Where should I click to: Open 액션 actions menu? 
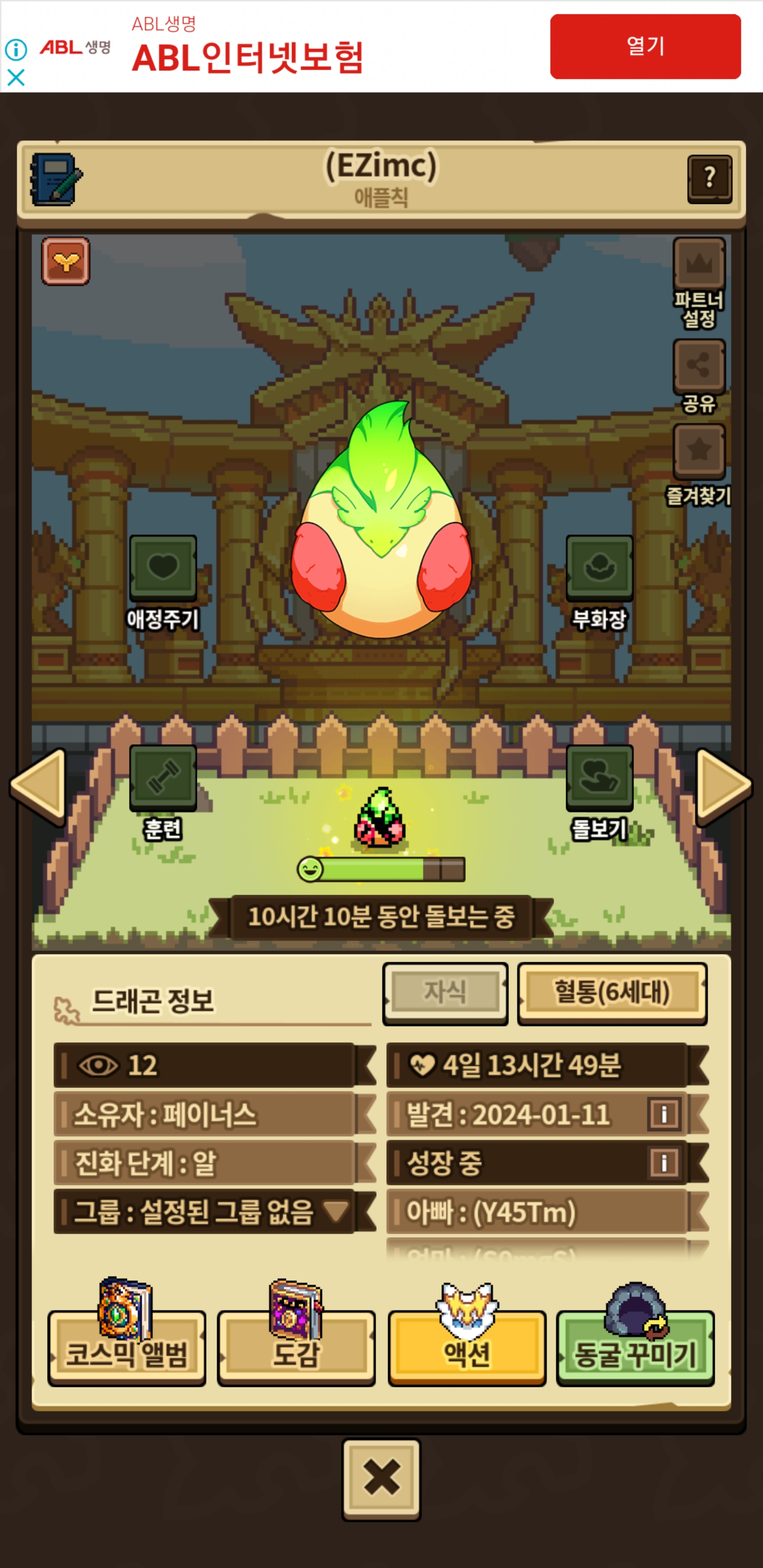click(466, 1348)
